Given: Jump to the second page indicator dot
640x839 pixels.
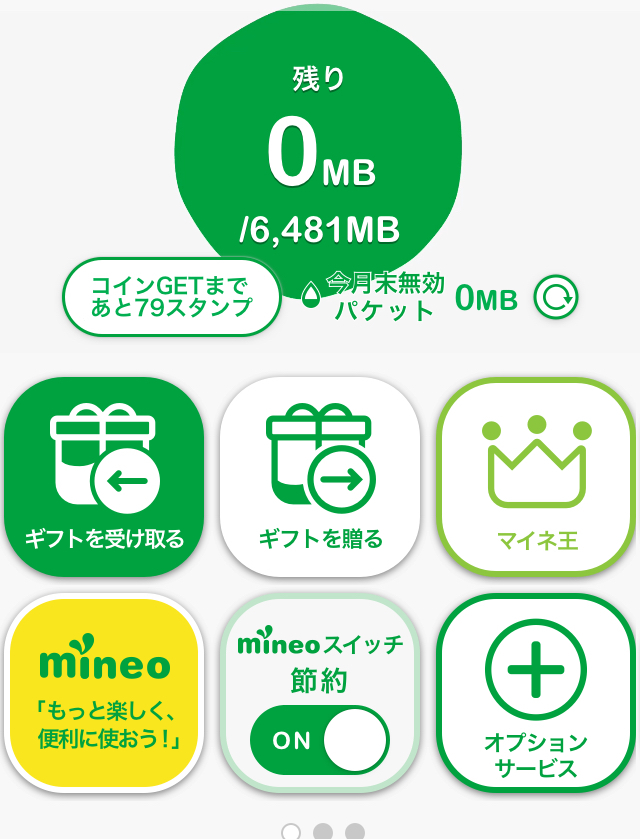Looking at the screenshot, I should (323, 831).
